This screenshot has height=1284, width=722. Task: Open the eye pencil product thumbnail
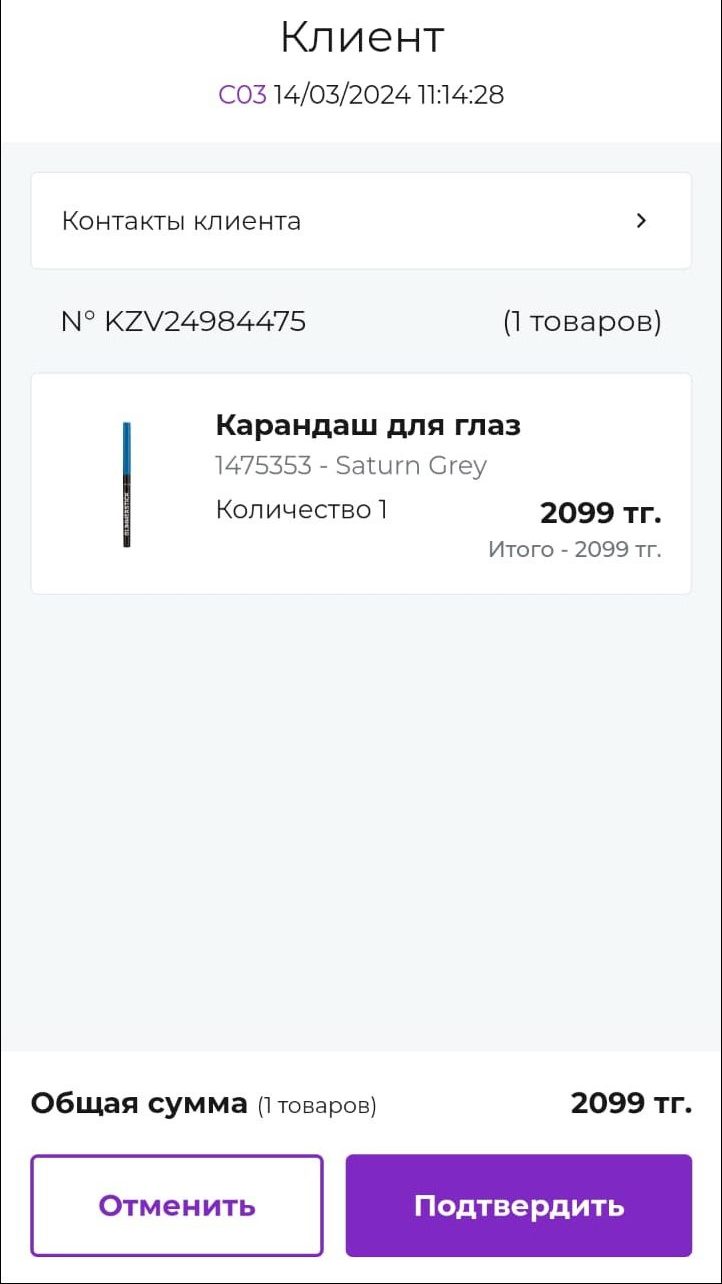point(125,481)
